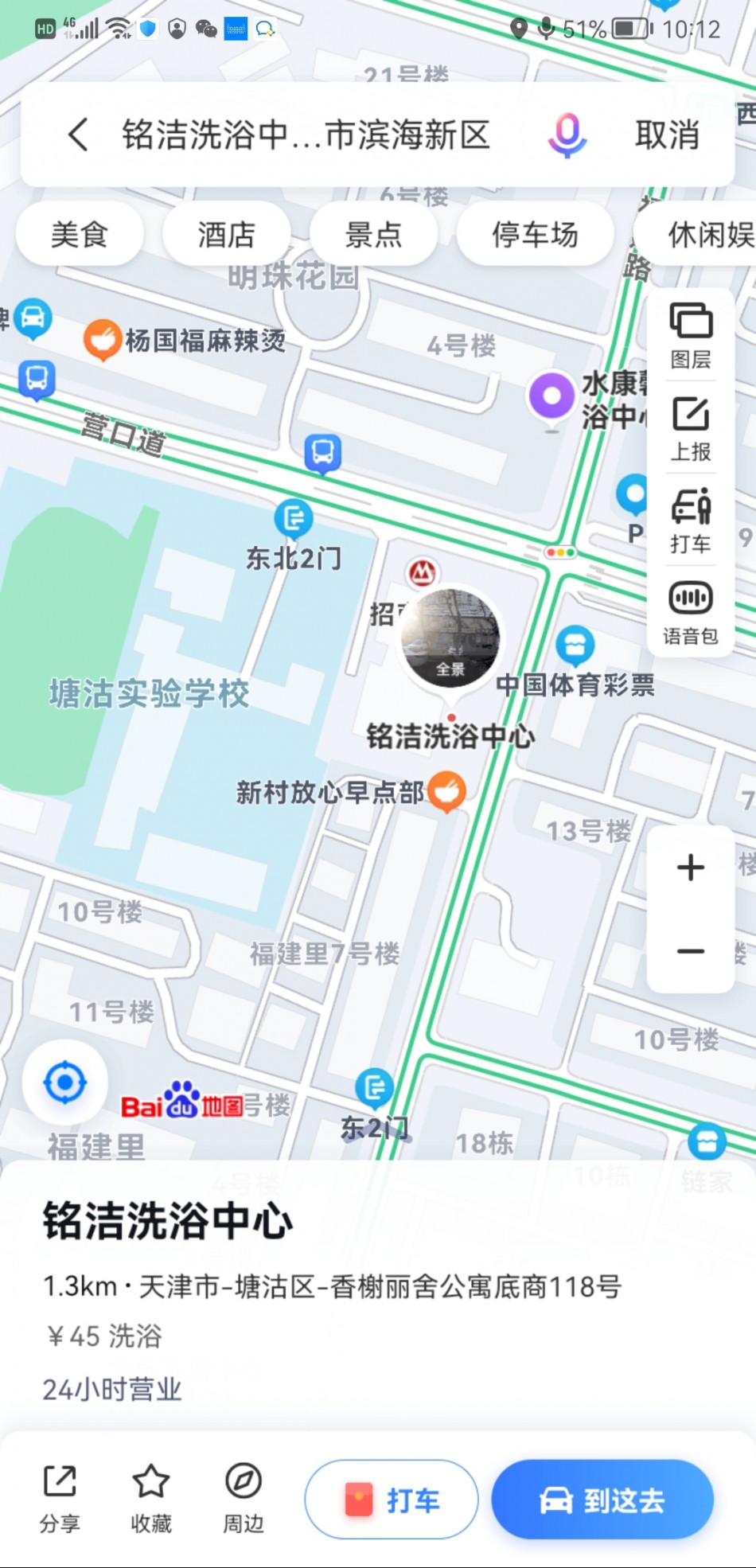
Task: Explore nearby with 周边
Action: [x=244, y=1498]
